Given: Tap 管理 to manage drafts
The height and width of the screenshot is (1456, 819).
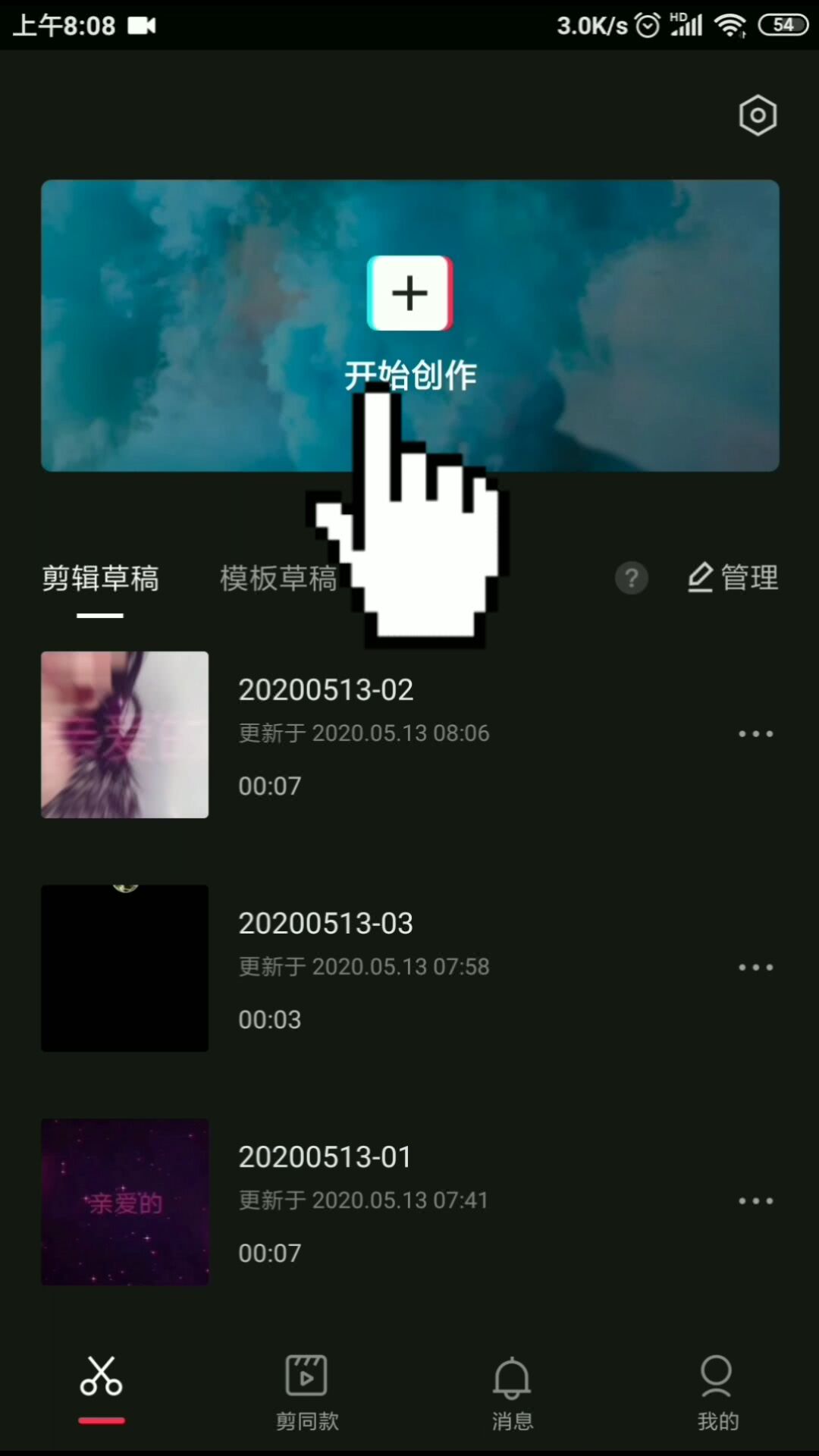Looking at the screenshot, I should 733,578.
